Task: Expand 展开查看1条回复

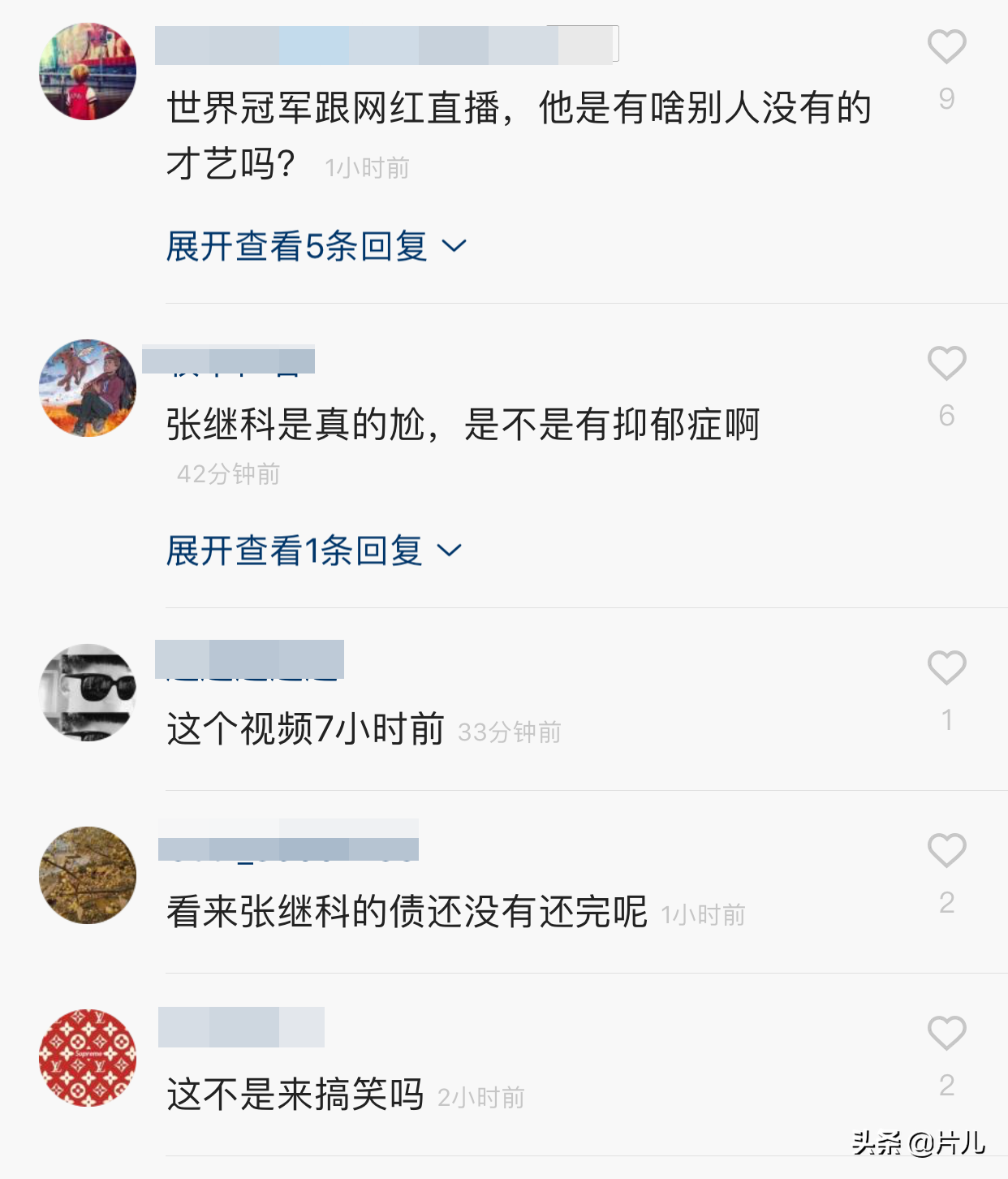Action: click(313, 551)
